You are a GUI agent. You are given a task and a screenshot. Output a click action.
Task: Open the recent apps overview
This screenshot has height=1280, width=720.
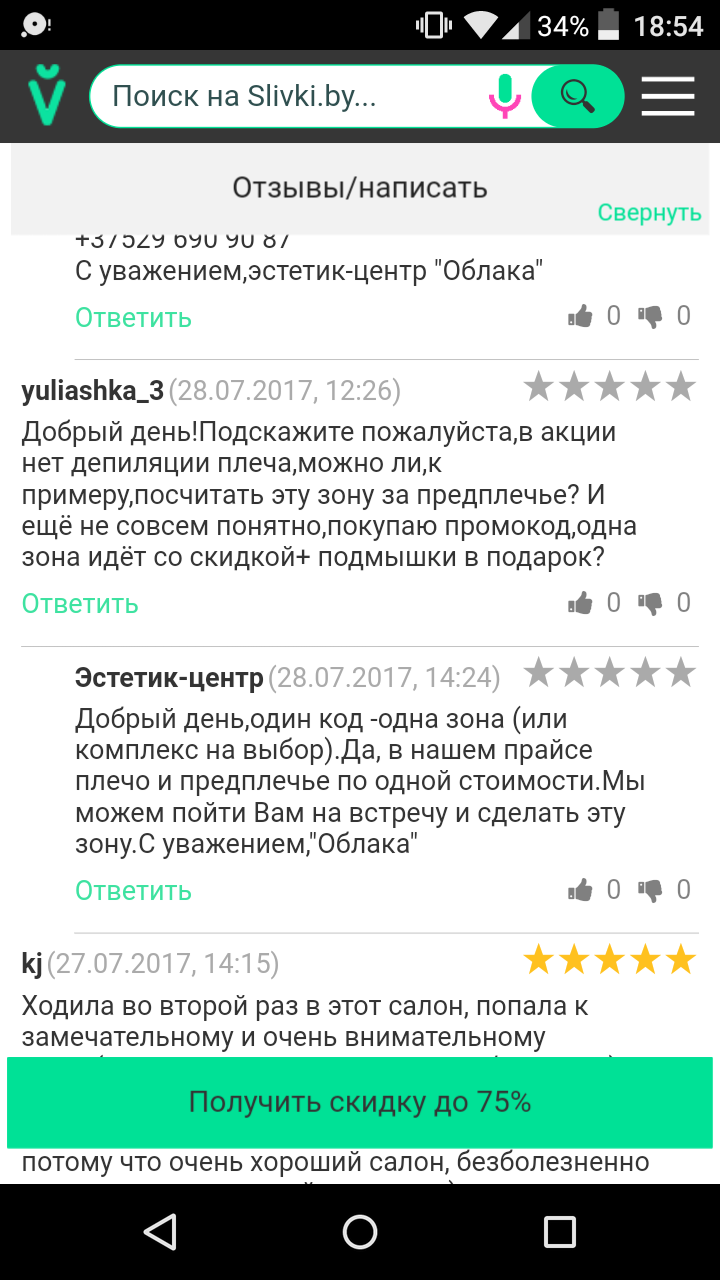click(x=559, y=1231)
